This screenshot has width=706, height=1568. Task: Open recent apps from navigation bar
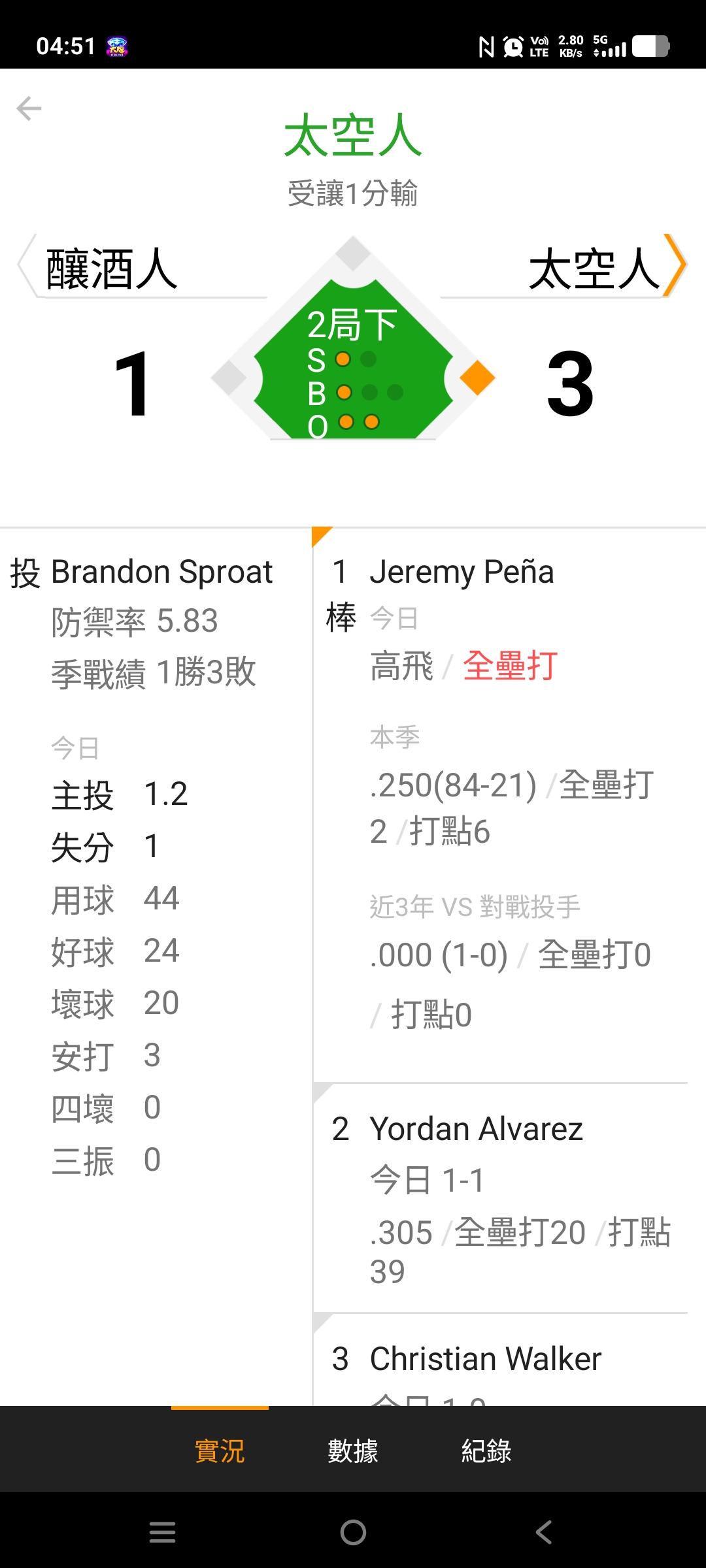pos(162,1532)
